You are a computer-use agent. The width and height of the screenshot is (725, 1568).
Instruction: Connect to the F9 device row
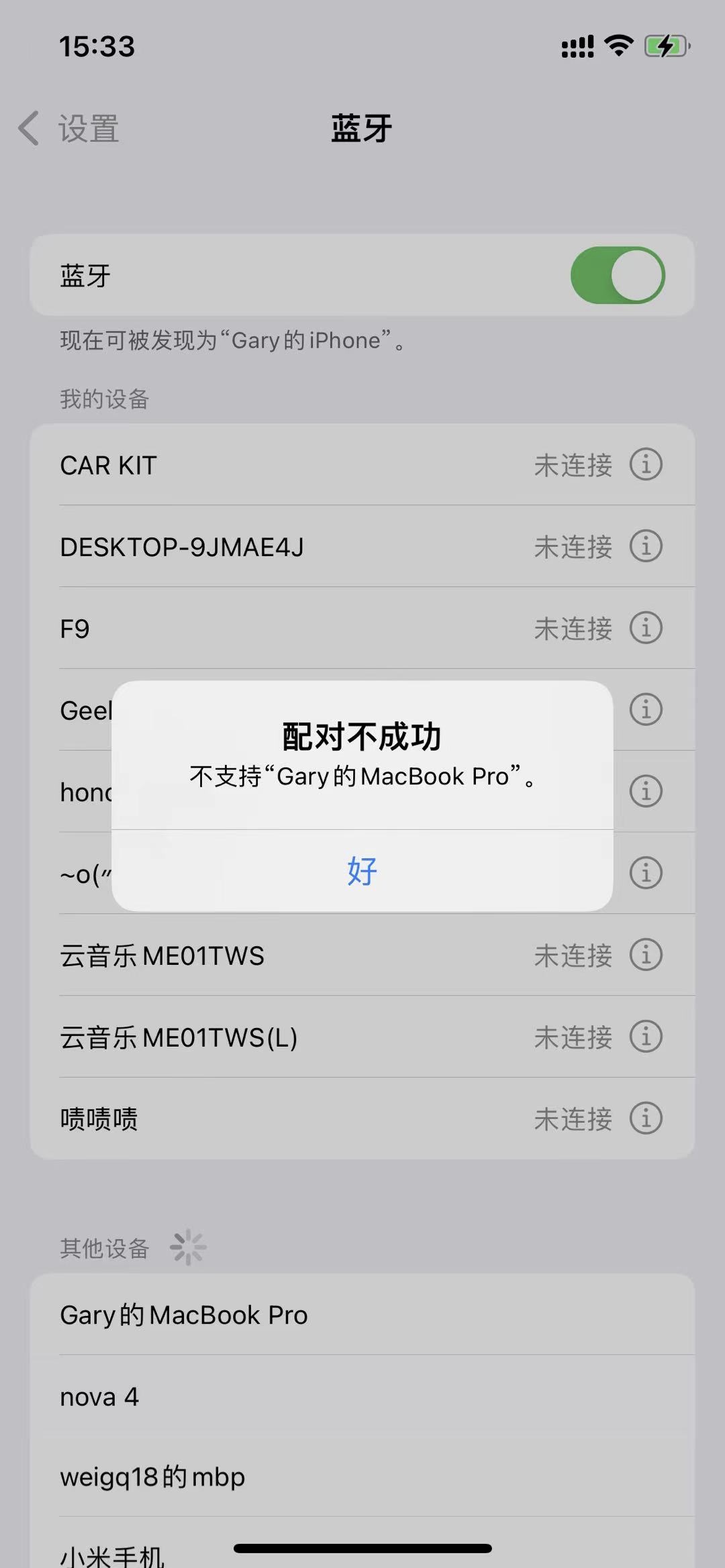[269, 629]
